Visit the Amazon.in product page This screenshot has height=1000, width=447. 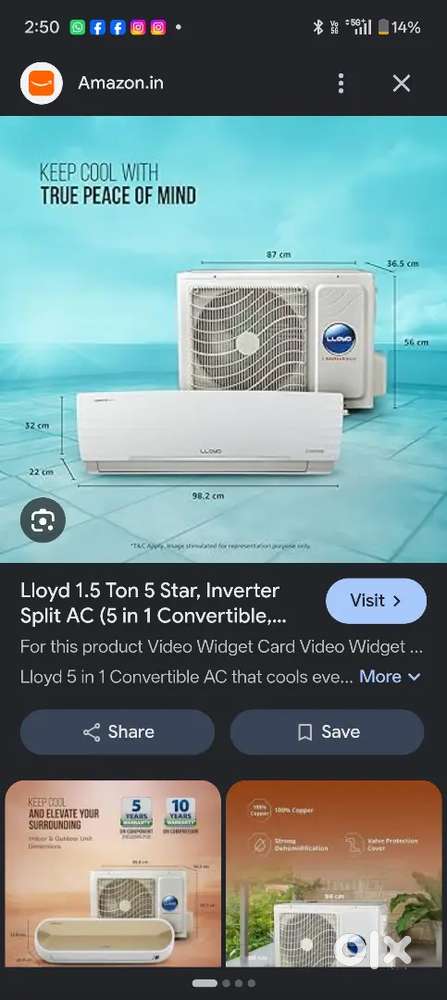(376, 601)
